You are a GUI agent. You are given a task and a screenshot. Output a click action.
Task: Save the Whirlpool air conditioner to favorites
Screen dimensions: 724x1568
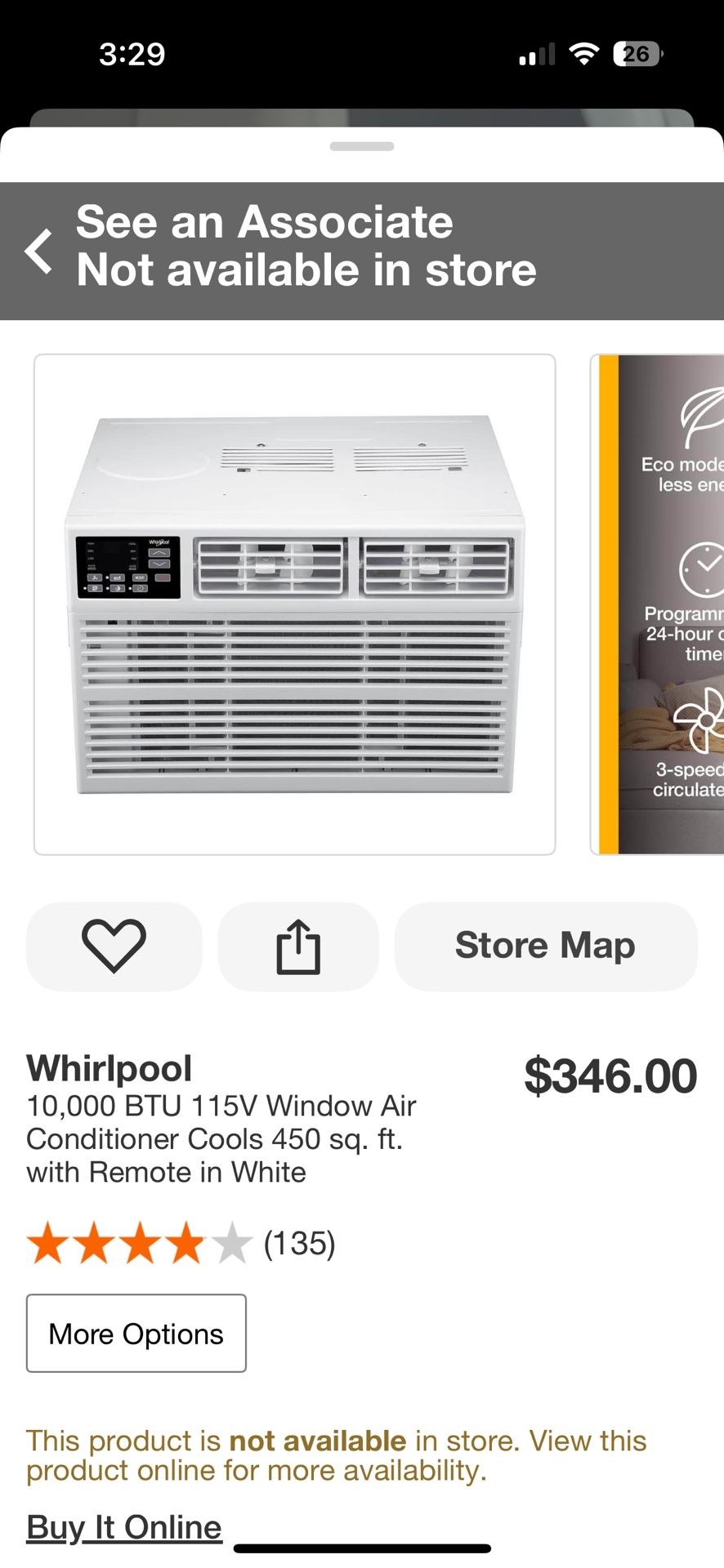click(114, 946)
